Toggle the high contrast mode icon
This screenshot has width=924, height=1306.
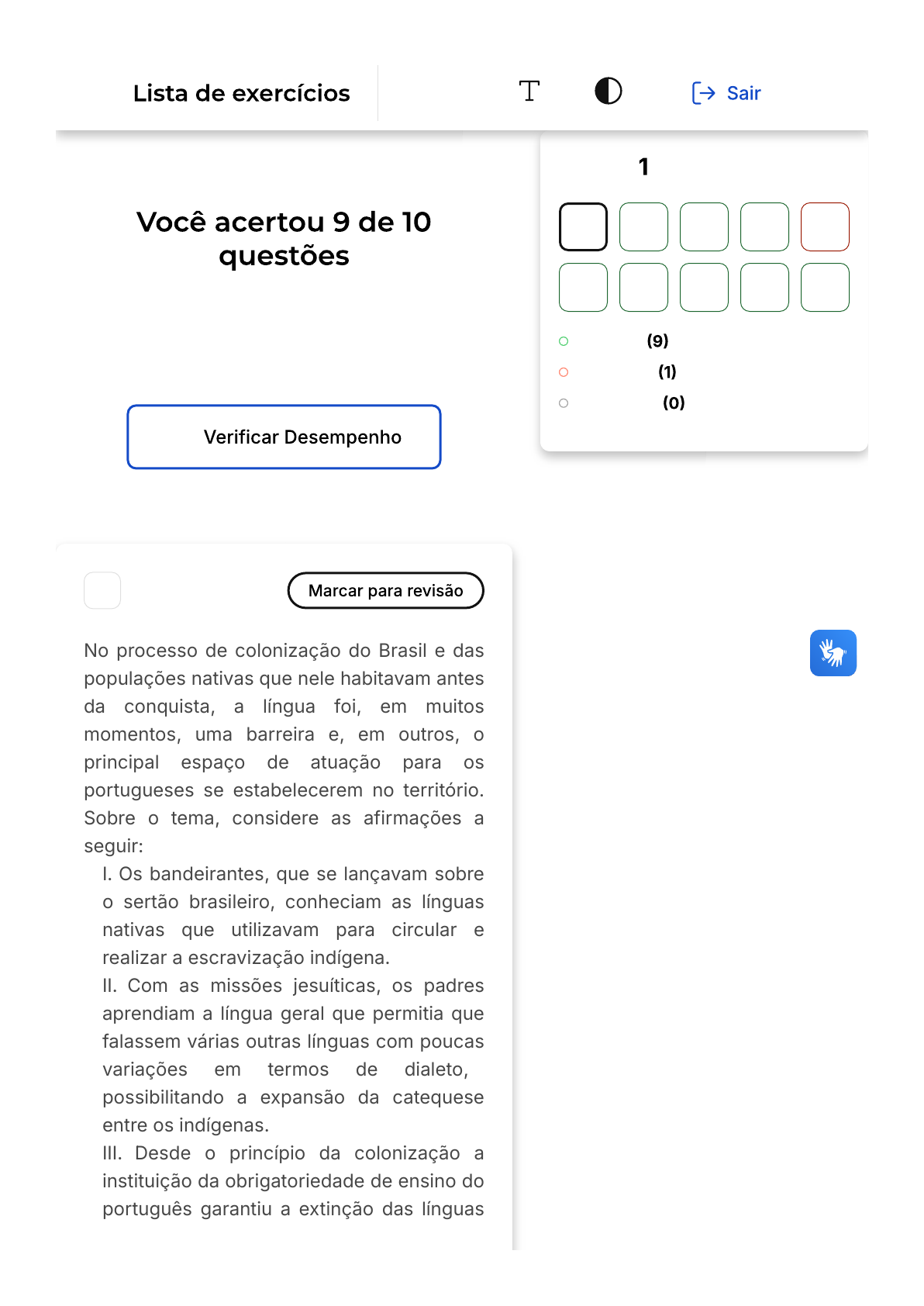tap(609, 92)
